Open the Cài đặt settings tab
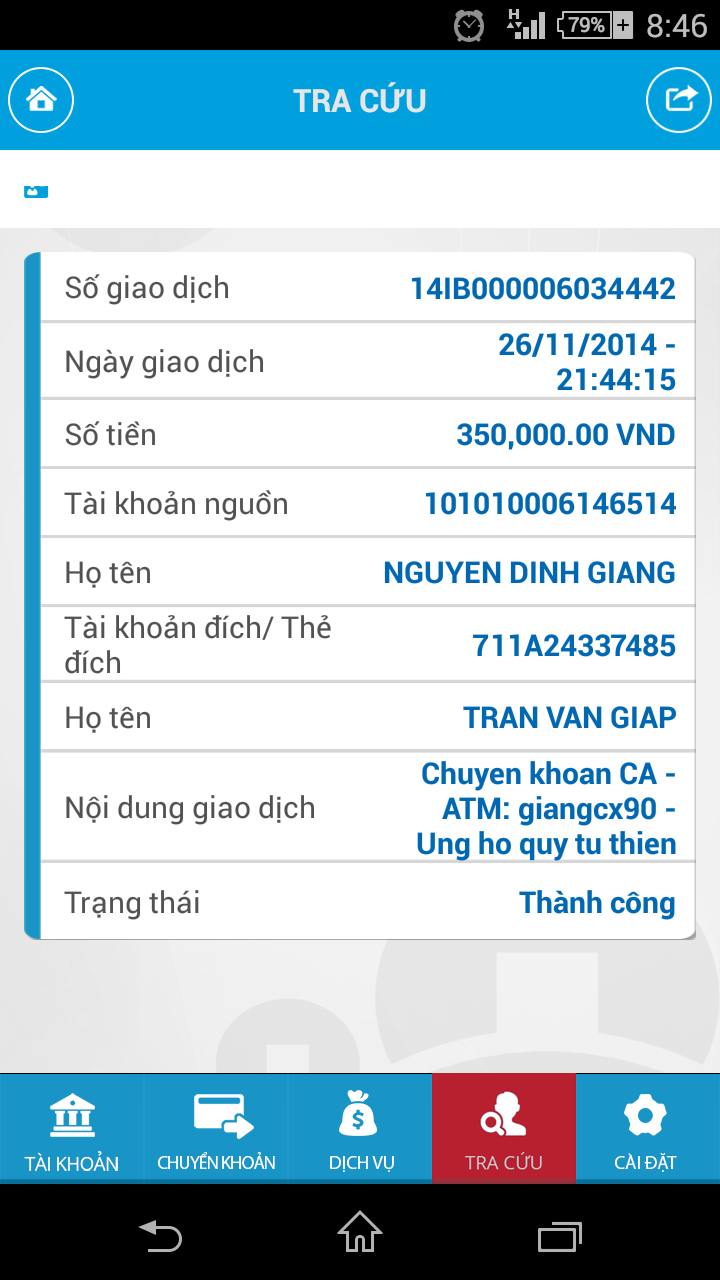This screenshot has width=720, height=1280. point(646,1129)
